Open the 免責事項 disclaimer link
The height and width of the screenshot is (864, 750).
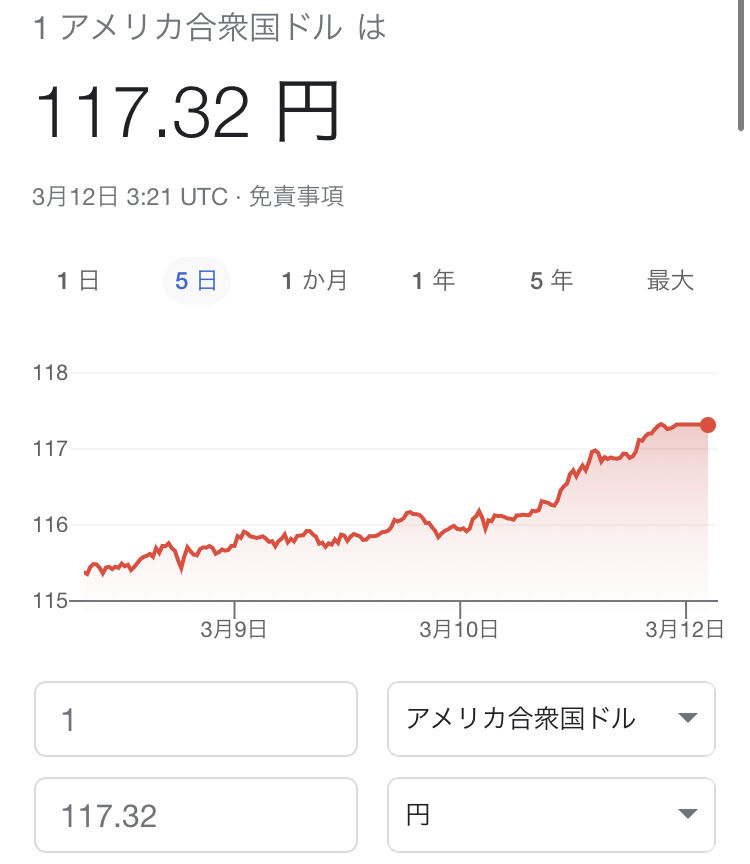coord(296,197)
